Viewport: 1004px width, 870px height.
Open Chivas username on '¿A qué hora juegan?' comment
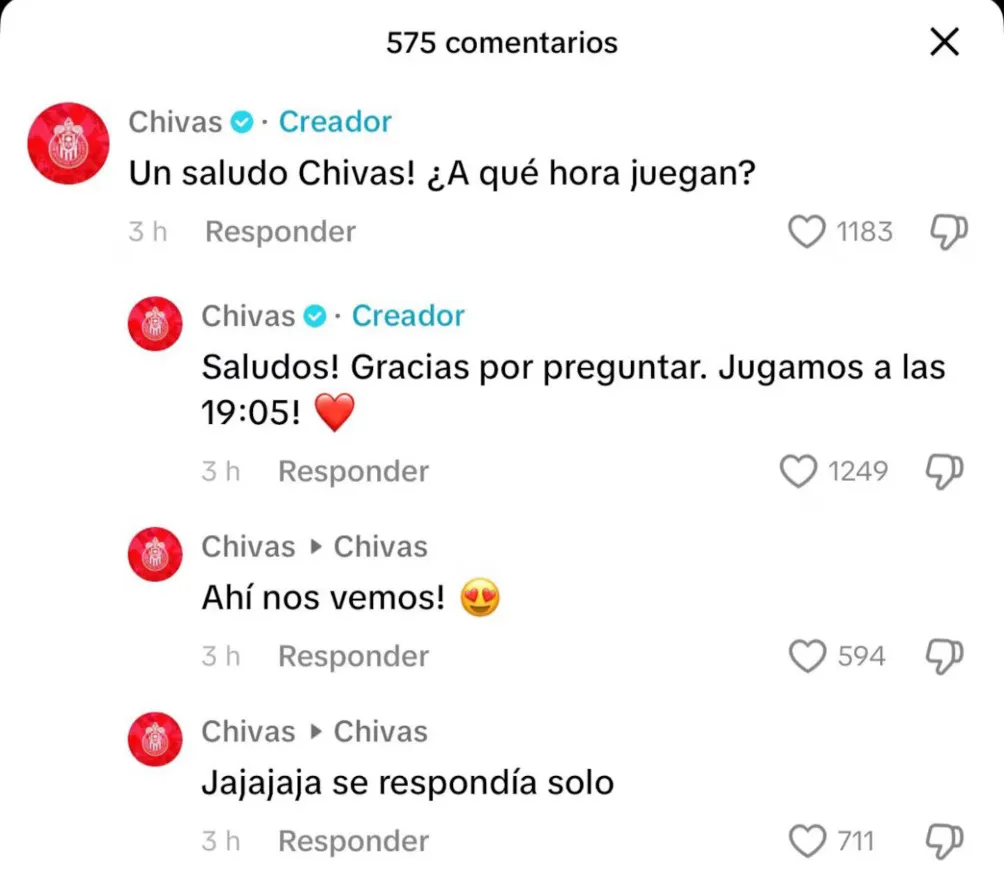coord(175,122)
